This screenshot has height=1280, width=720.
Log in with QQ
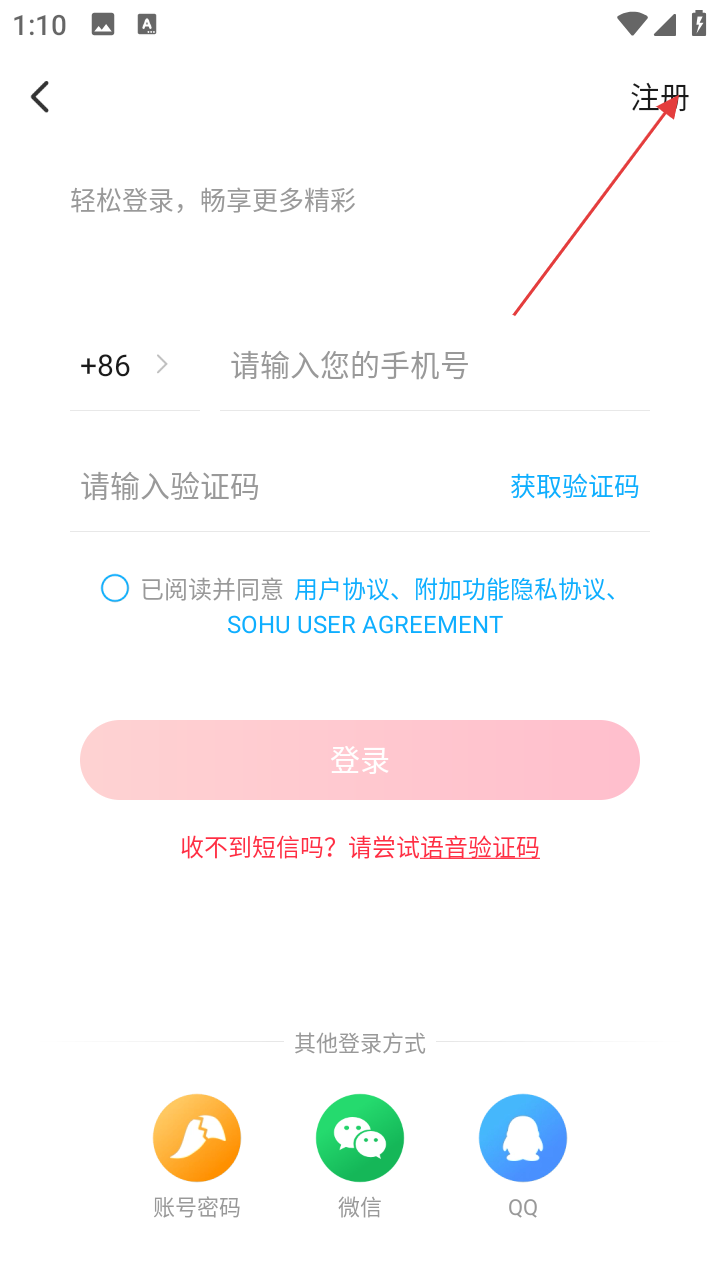coord(523,1139)
